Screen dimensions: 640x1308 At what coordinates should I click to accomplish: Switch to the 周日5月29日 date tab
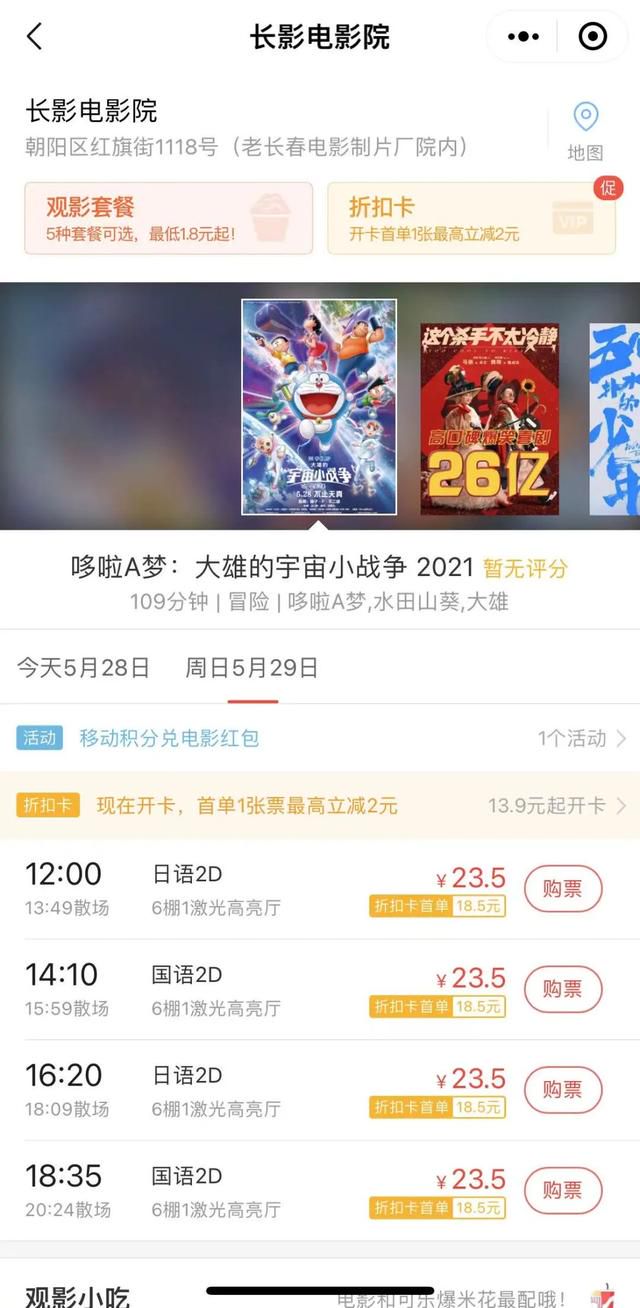point(252,667)
